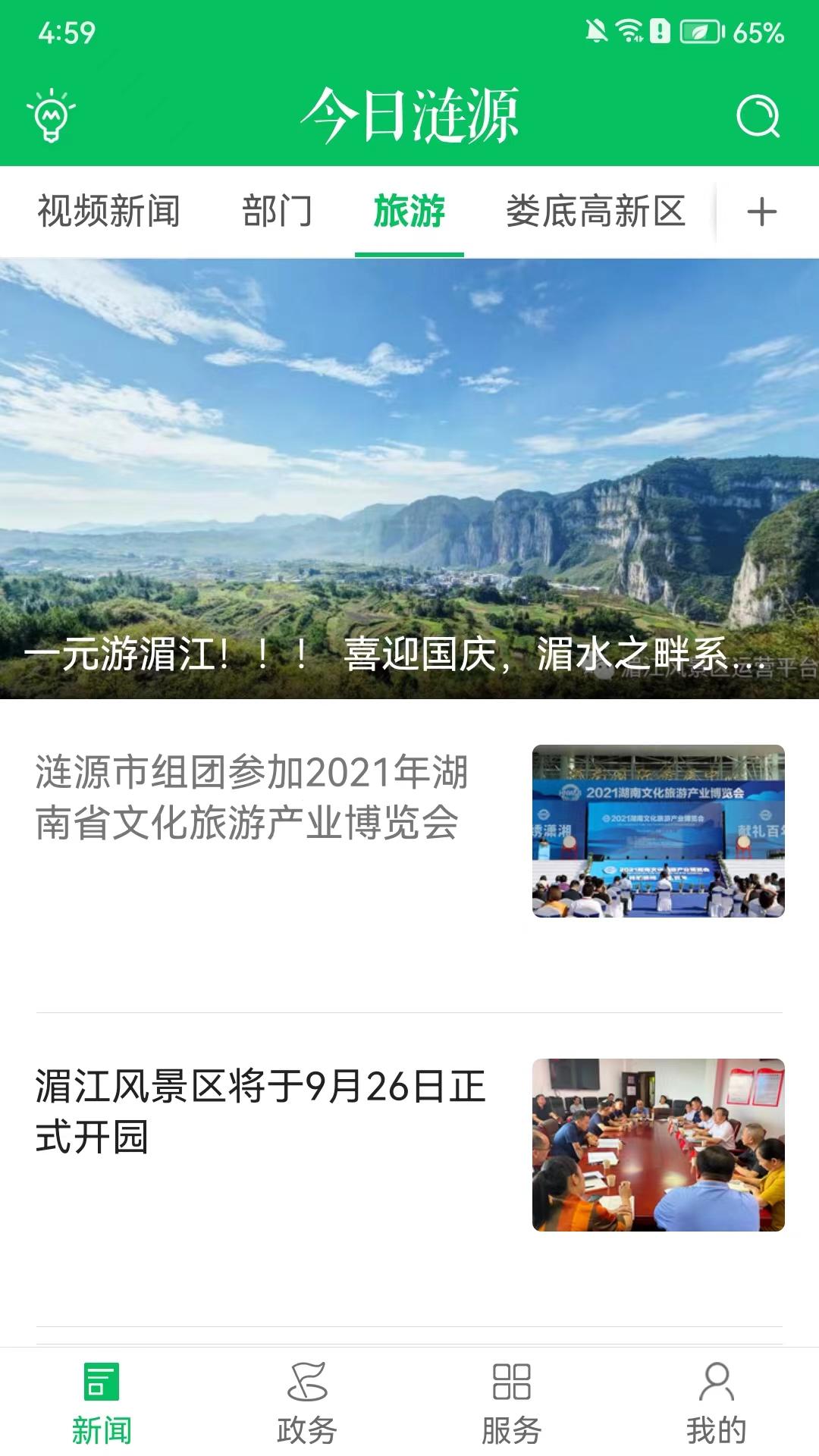Tap the lightbulb tips icon top left
This screenshot has width=819, height=1456.
click(x=50, y=115)
